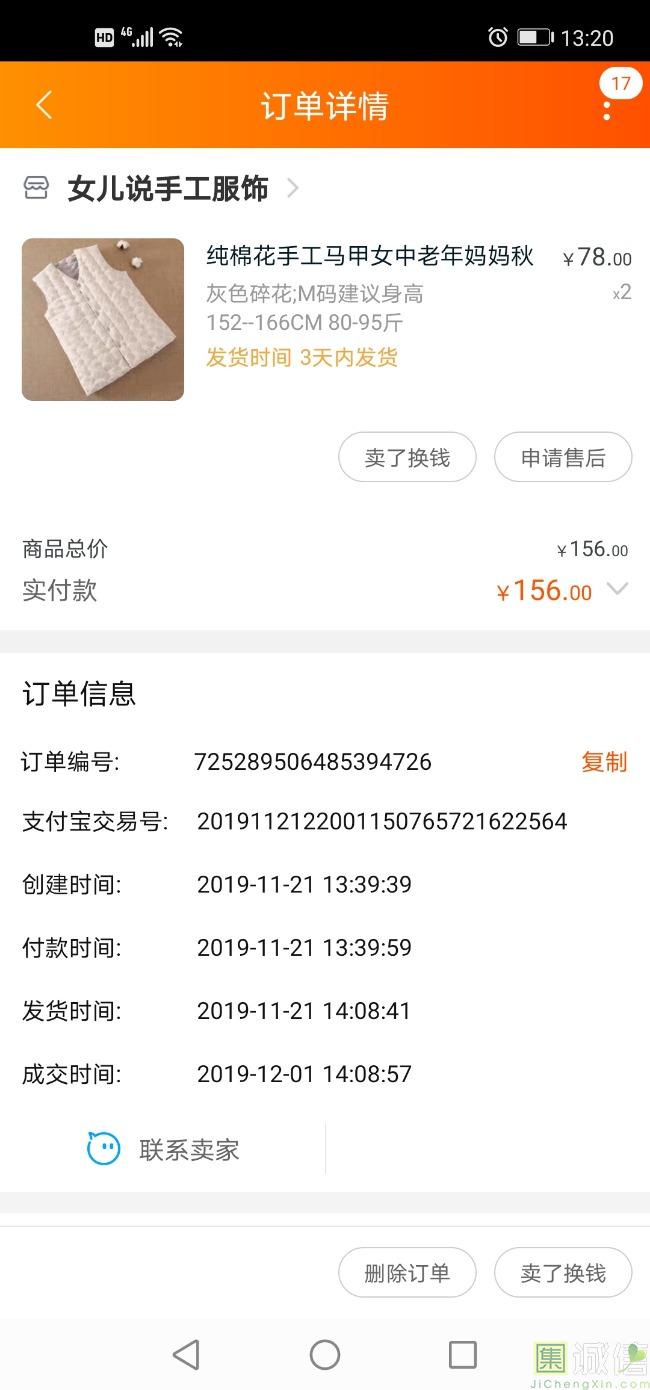Screen dimensions: 650x1390
Task: Tap the system back triangle
Action: pyautogui.click(x=187, y=1355)
